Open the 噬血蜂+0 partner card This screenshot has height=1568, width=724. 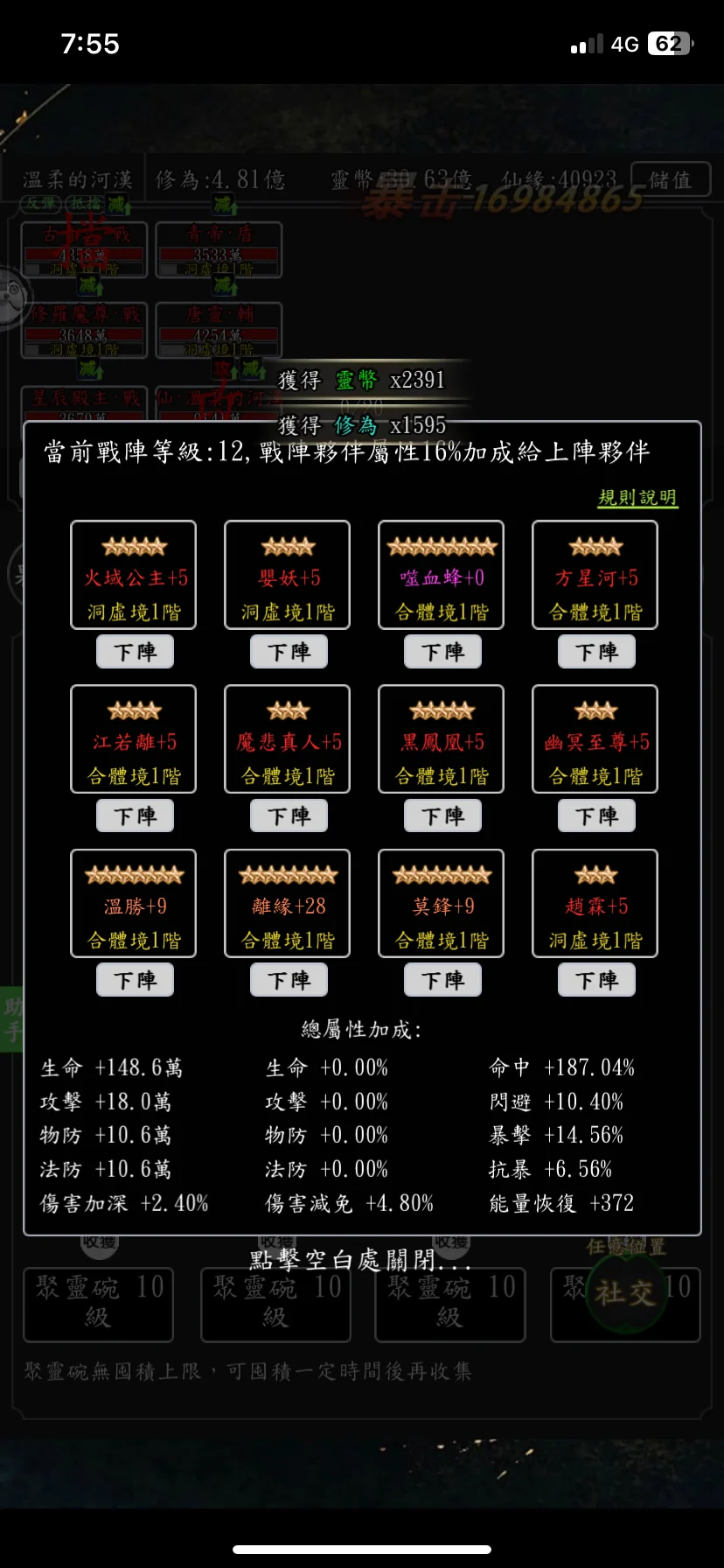pyautogui.click(x=442, y=575)
